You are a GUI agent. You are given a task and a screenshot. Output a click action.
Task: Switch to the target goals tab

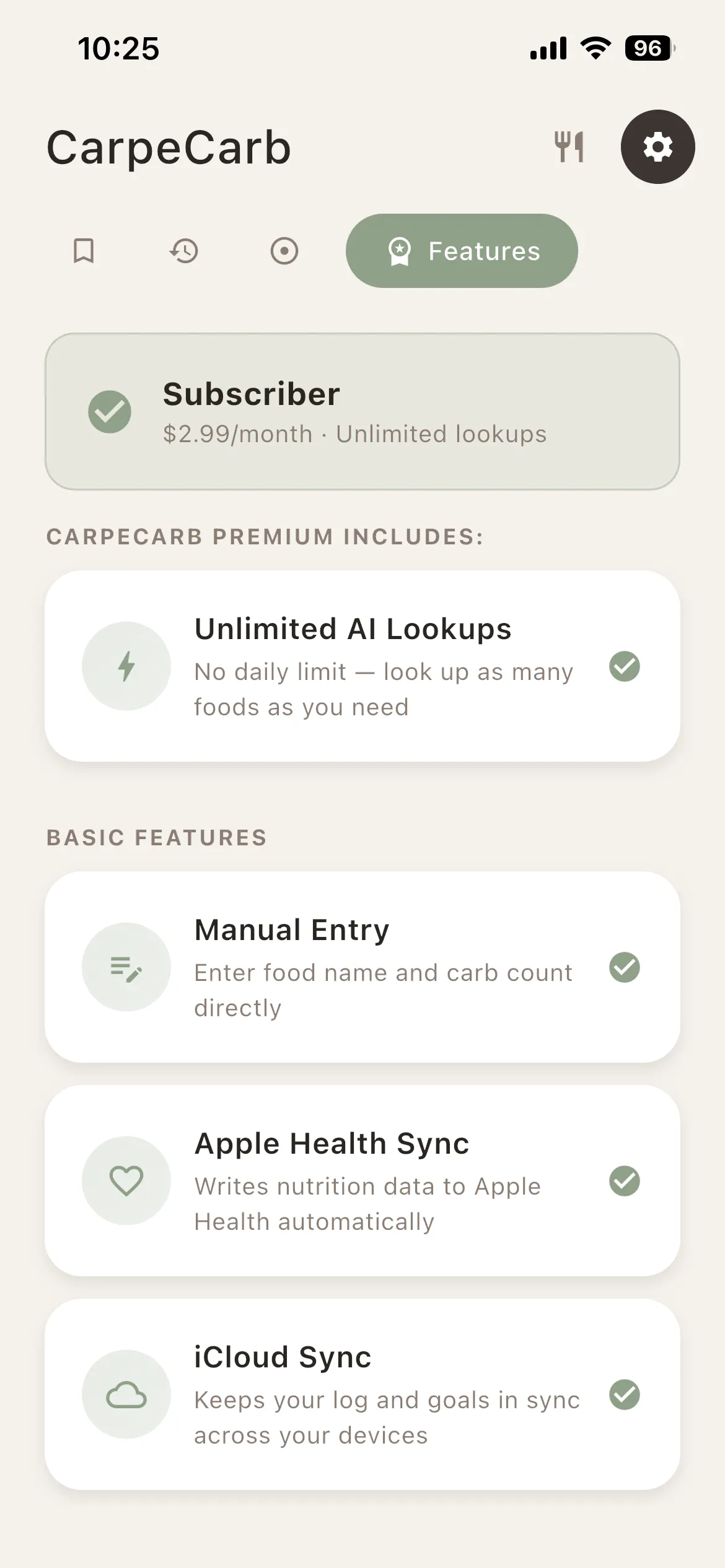pos(284,251)
